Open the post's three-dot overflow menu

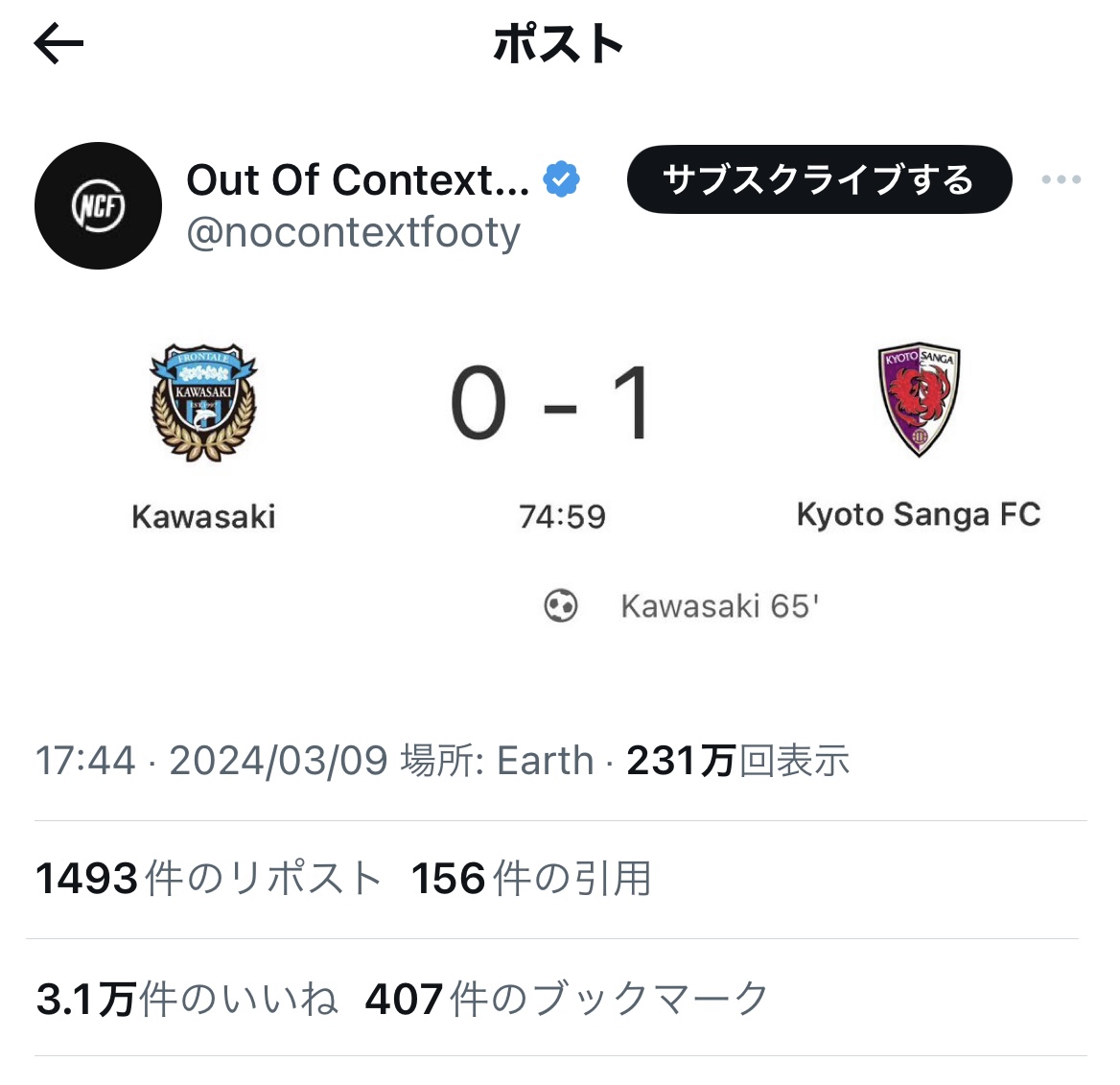pyautogui.click(x=1061, y=179)
